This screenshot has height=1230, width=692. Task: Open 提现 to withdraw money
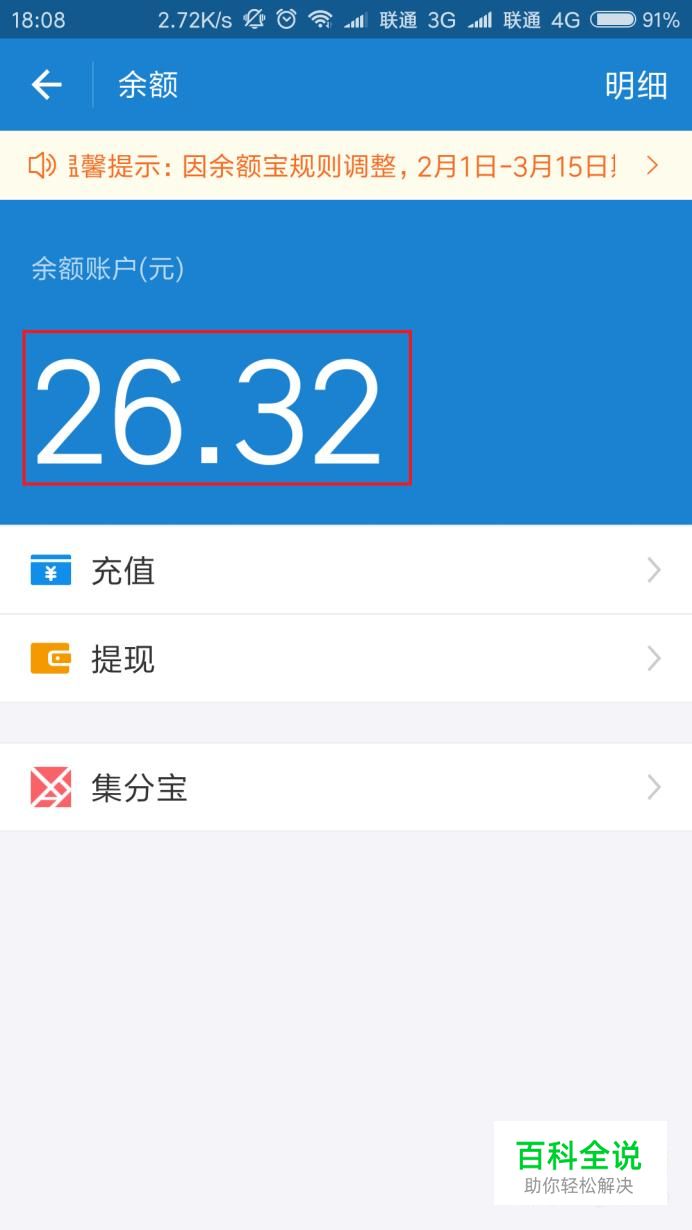click(x=346, y=658)
